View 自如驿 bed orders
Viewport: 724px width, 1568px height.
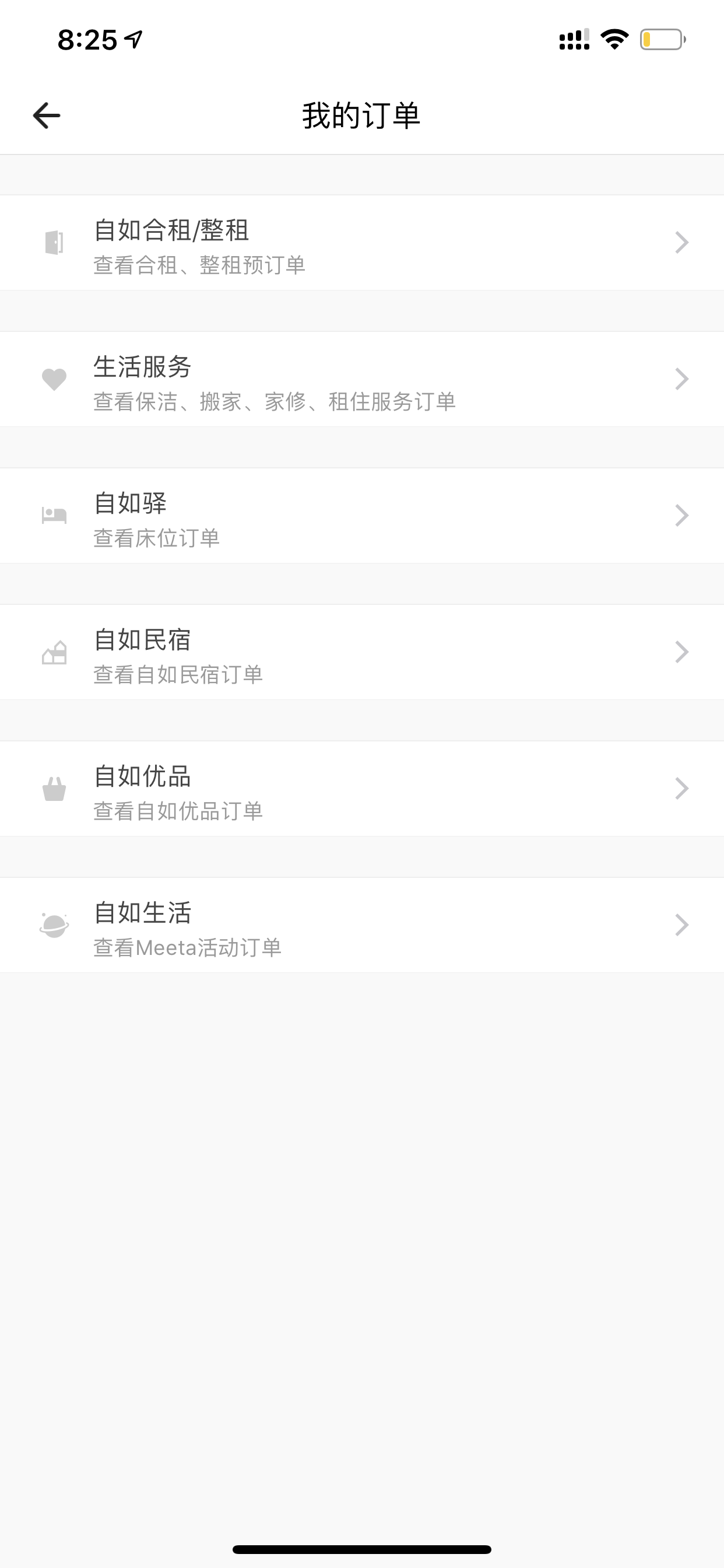pos(362,515)
